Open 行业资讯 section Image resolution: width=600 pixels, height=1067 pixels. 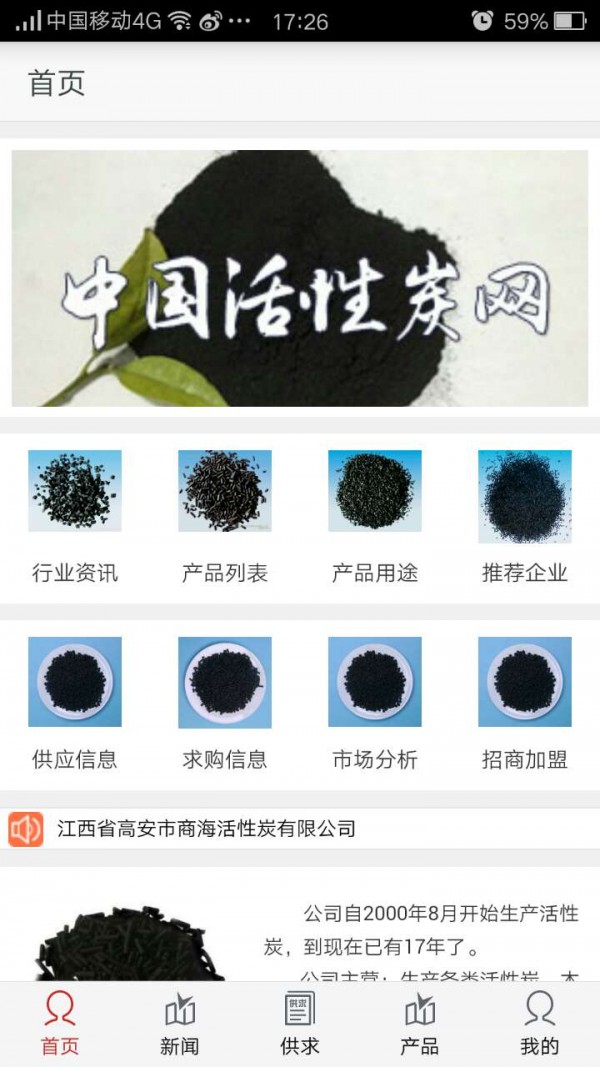[75, 515]
